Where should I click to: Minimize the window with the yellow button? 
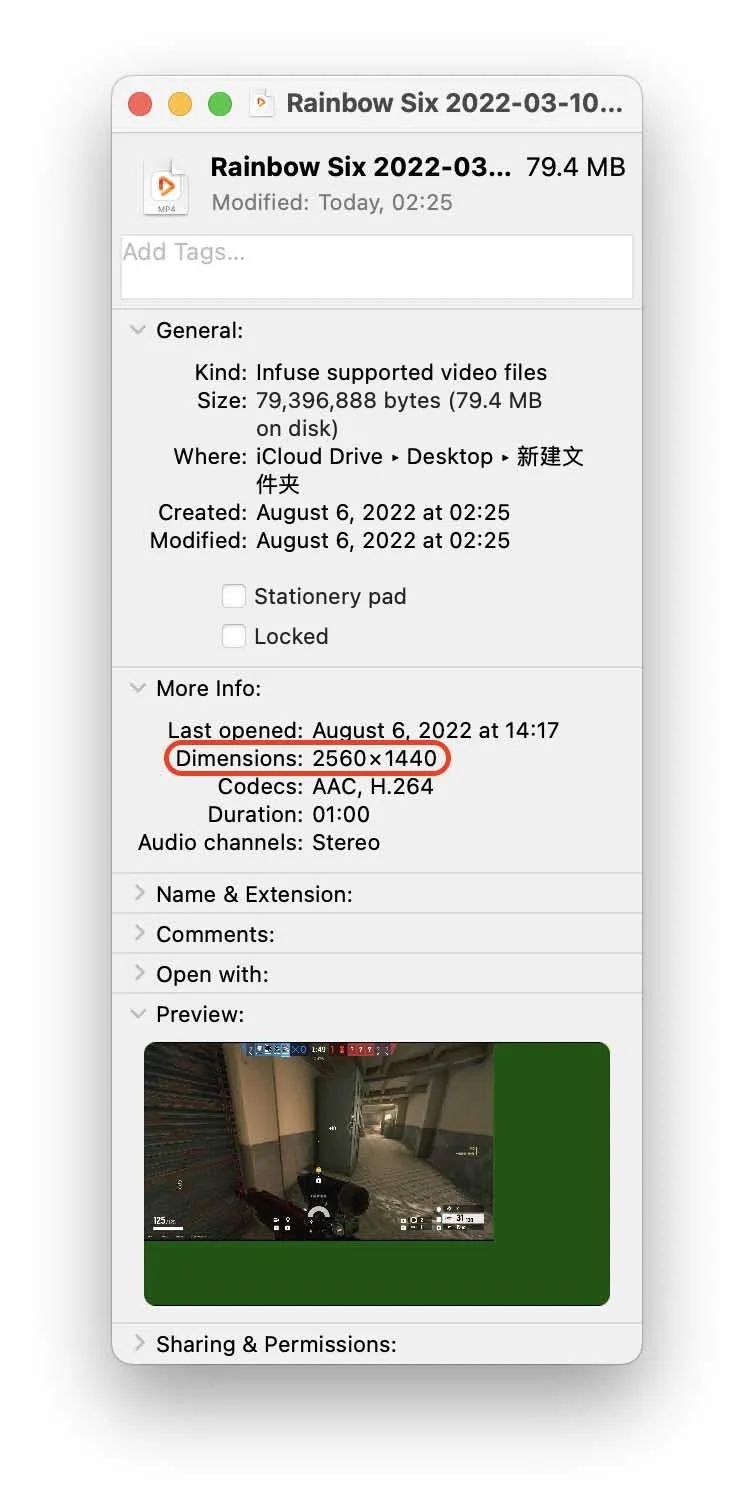[x=180, y=104]
